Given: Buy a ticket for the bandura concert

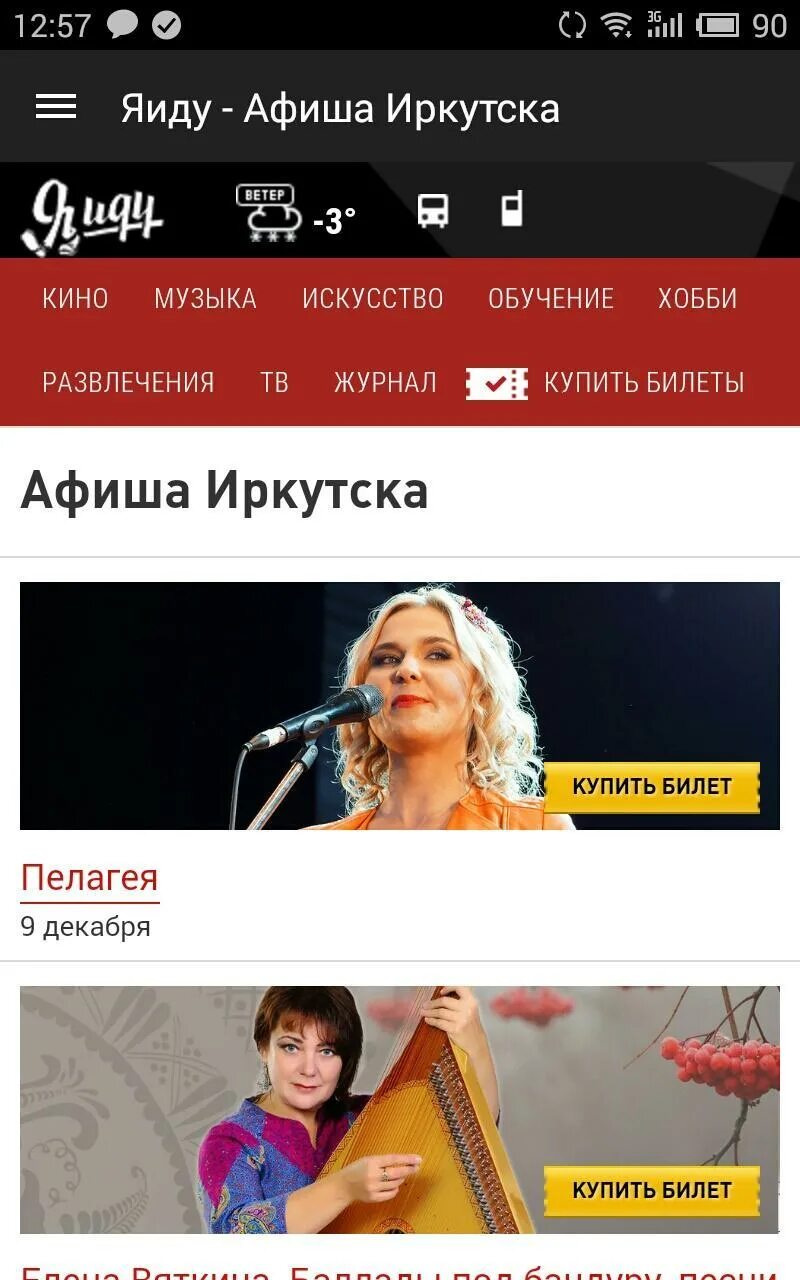Looking at the screenshot, I should (x=652, y=1190).
